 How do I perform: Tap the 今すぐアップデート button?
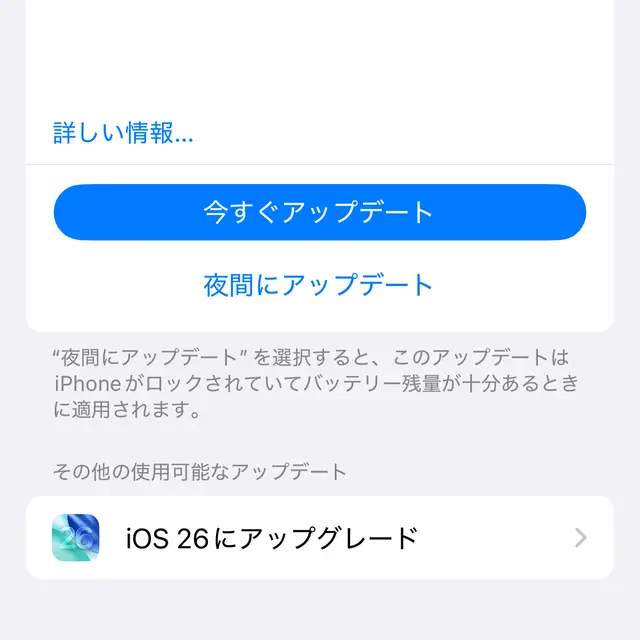319,212
